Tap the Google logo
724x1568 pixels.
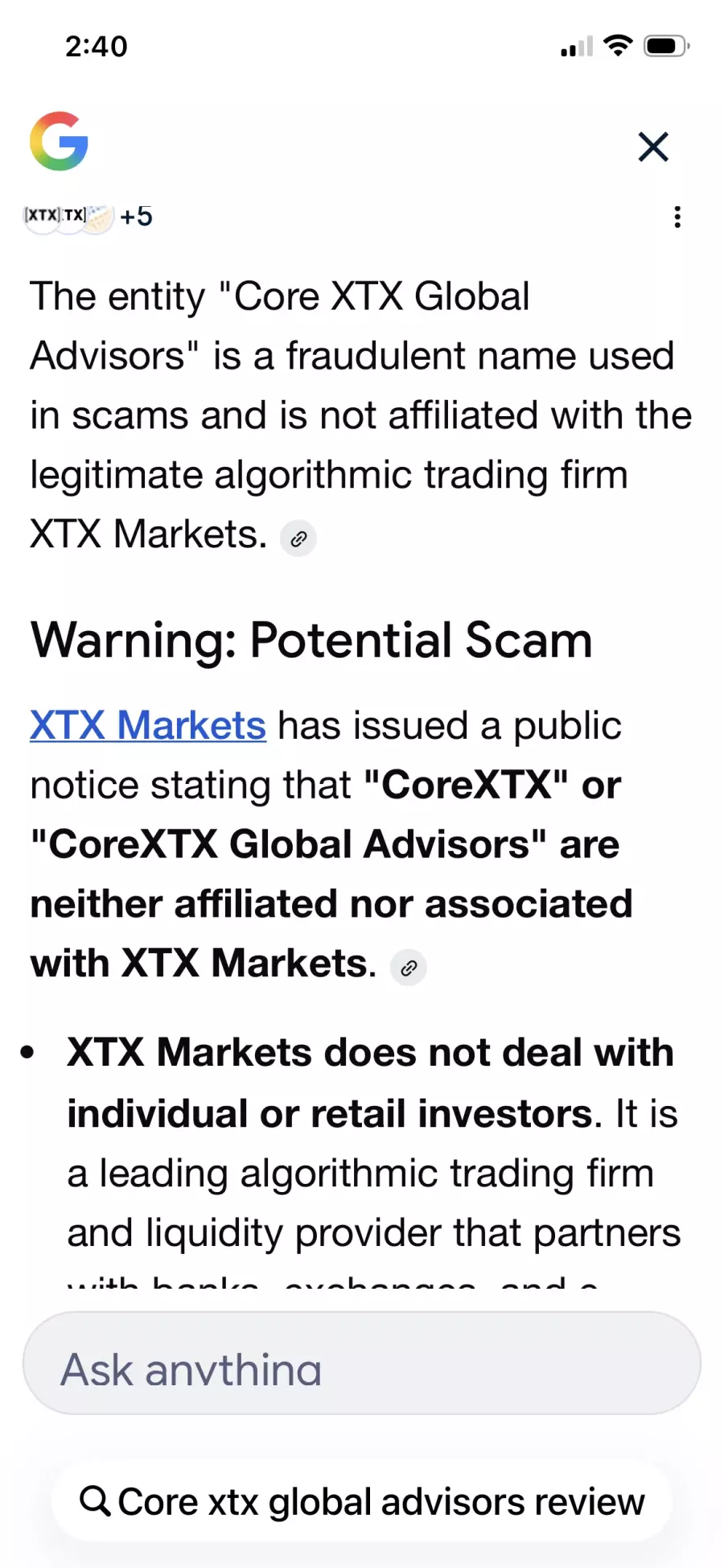(x=59, y=142)
